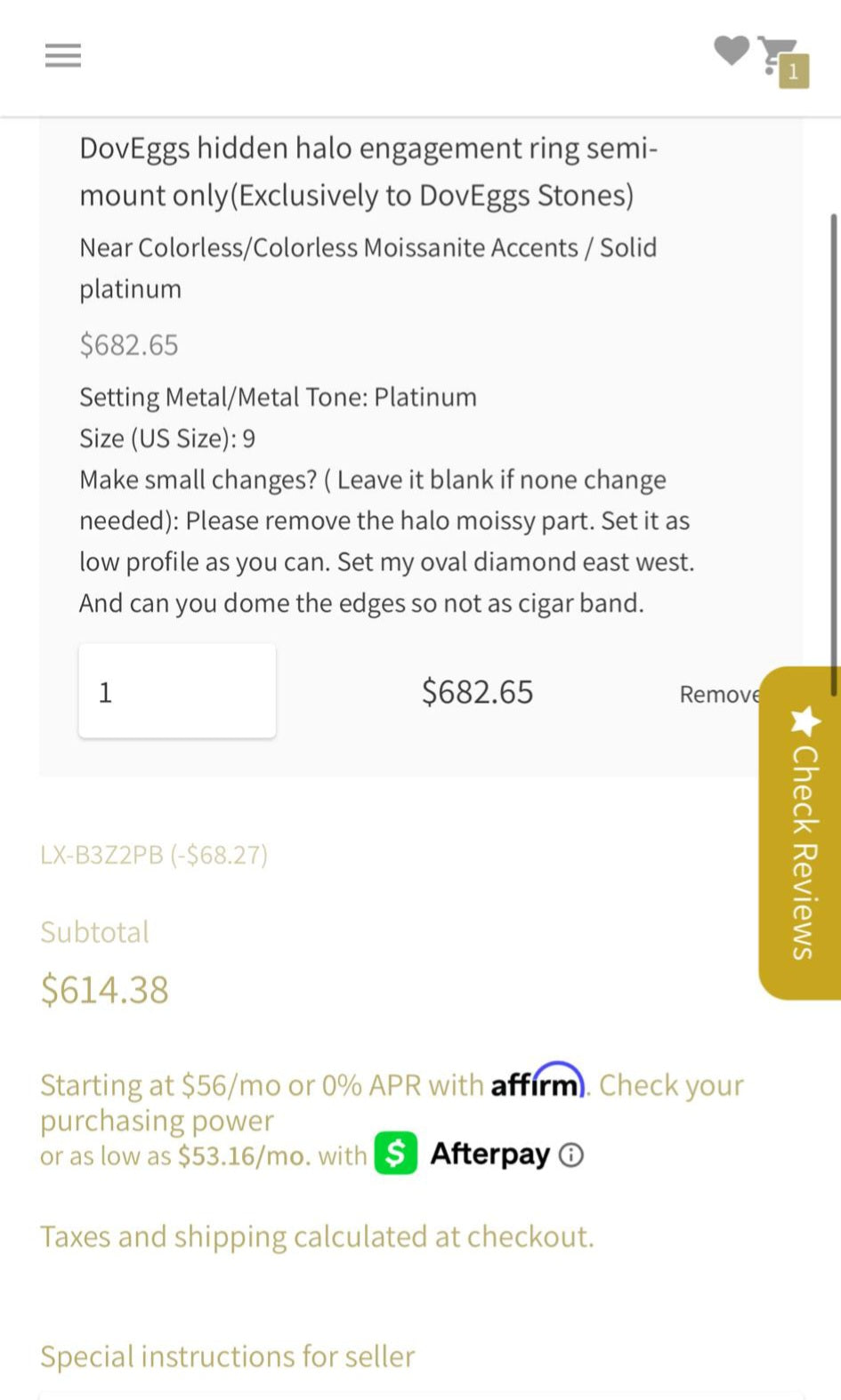Open the hamburger navigation menu

pos(63,55)
